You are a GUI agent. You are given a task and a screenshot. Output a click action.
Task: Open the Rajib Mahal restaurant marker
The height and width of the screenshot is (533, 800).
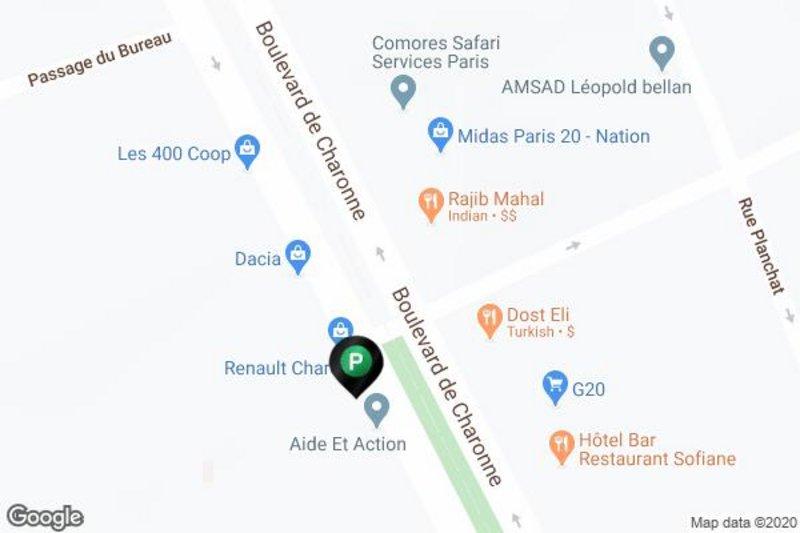[431, 204]
